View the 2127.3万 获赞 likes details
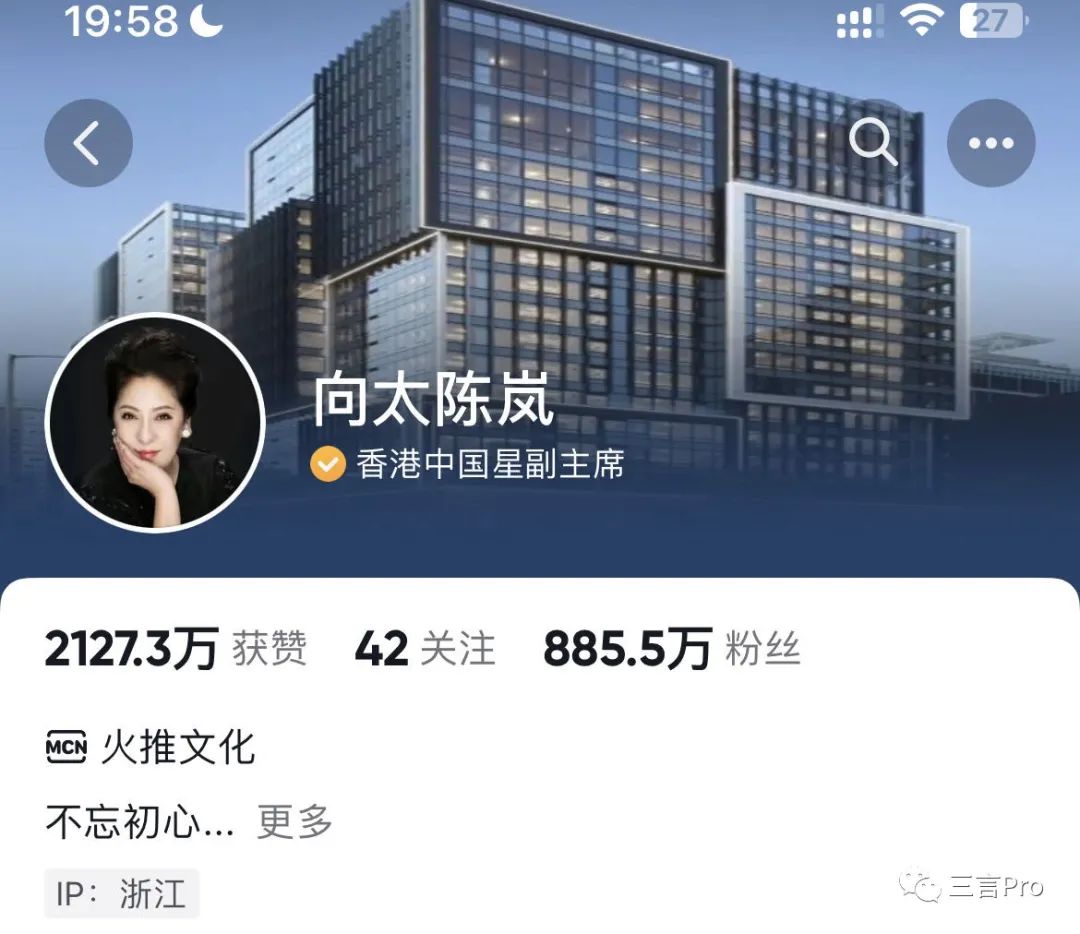The width and height of the screenshot is (1080, 934). click(x=175, y=650)
